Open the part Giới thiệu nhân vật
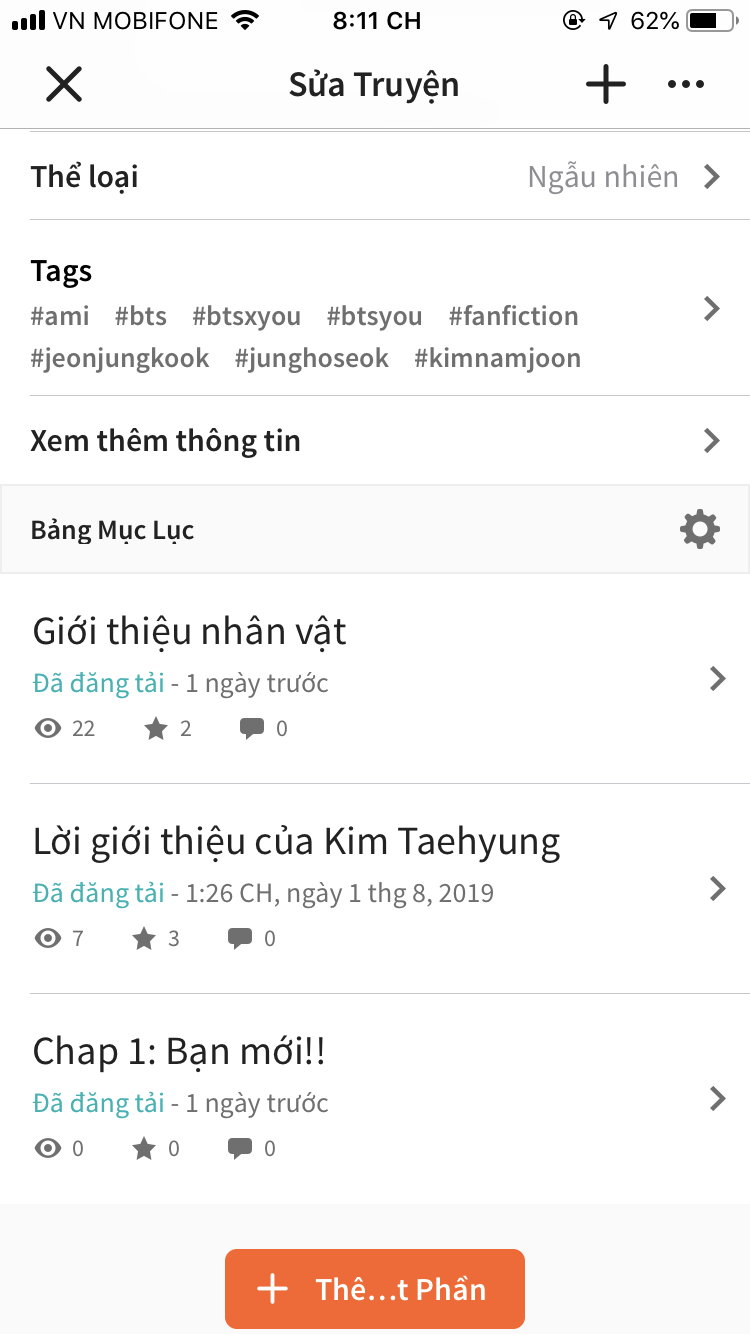 coord(375,679)
